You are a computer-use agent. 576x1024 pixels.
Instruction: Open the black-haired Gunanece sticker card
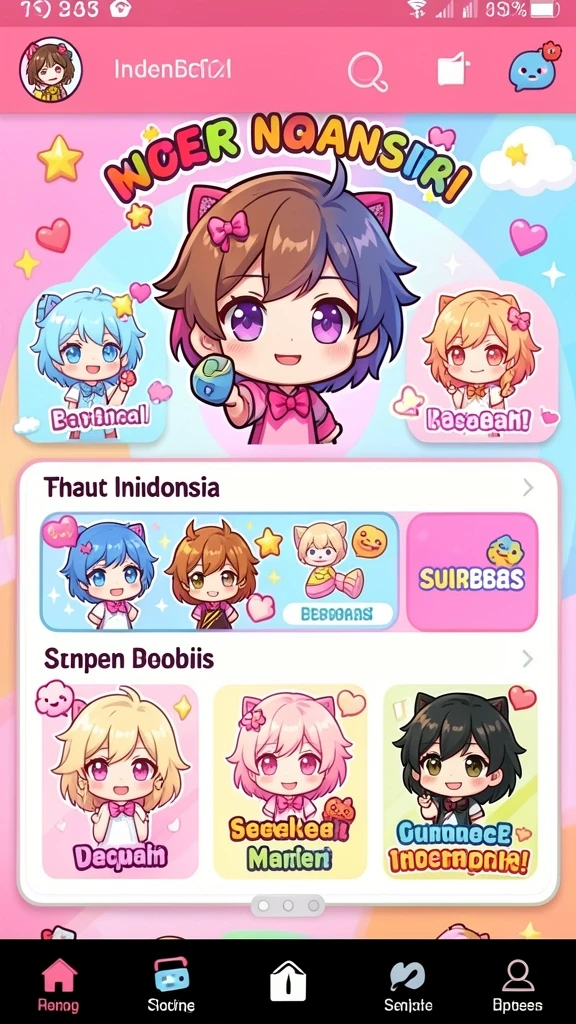click(x=460, y=780)
